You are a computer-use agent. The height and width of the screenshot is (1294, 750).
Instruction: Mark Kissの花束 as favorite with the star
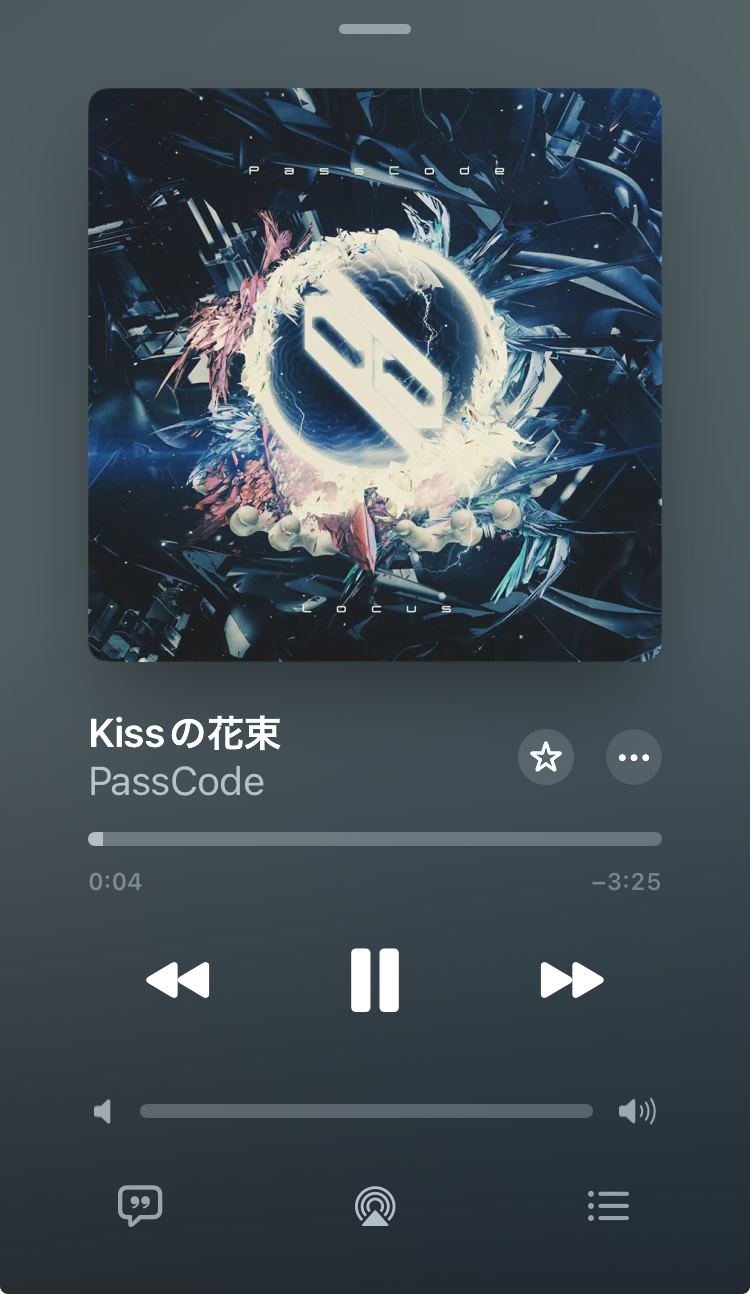[x=546, y=757]
